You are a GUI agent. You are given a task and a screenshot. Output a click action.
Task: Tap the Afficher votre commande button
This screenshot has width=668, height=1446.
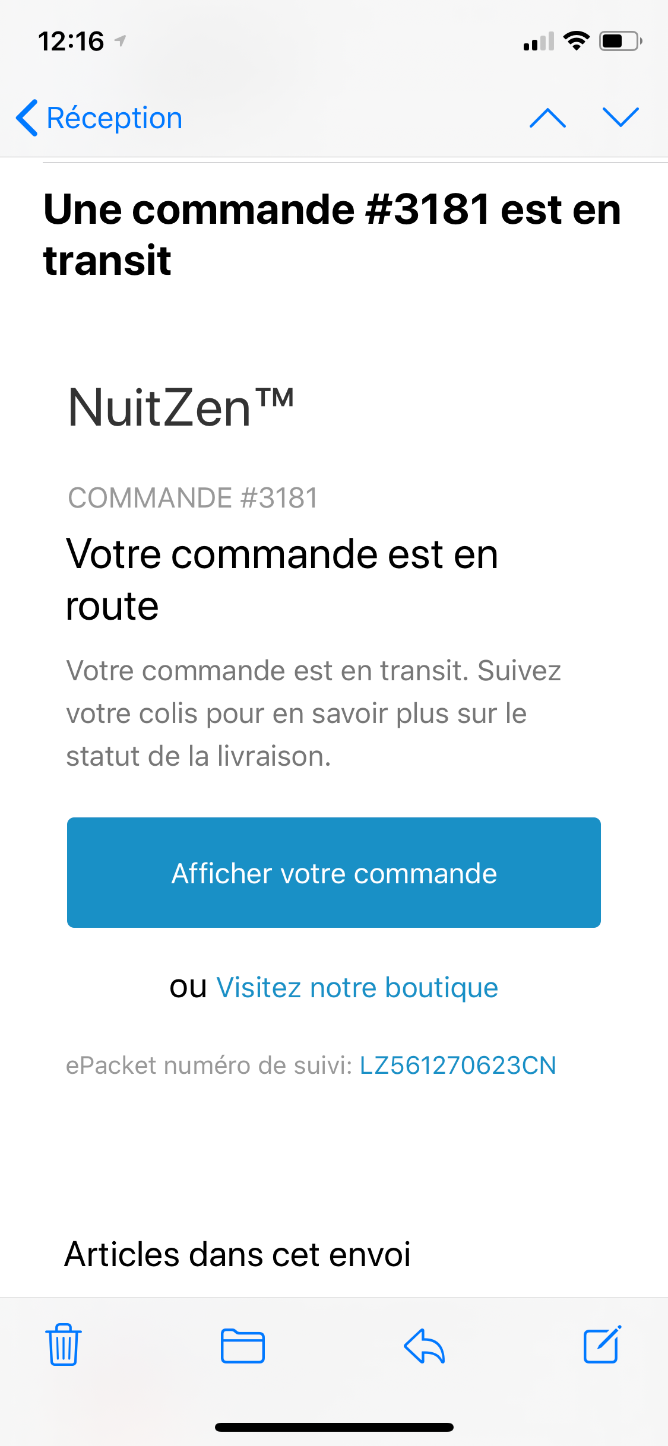(x=334, y=873)
